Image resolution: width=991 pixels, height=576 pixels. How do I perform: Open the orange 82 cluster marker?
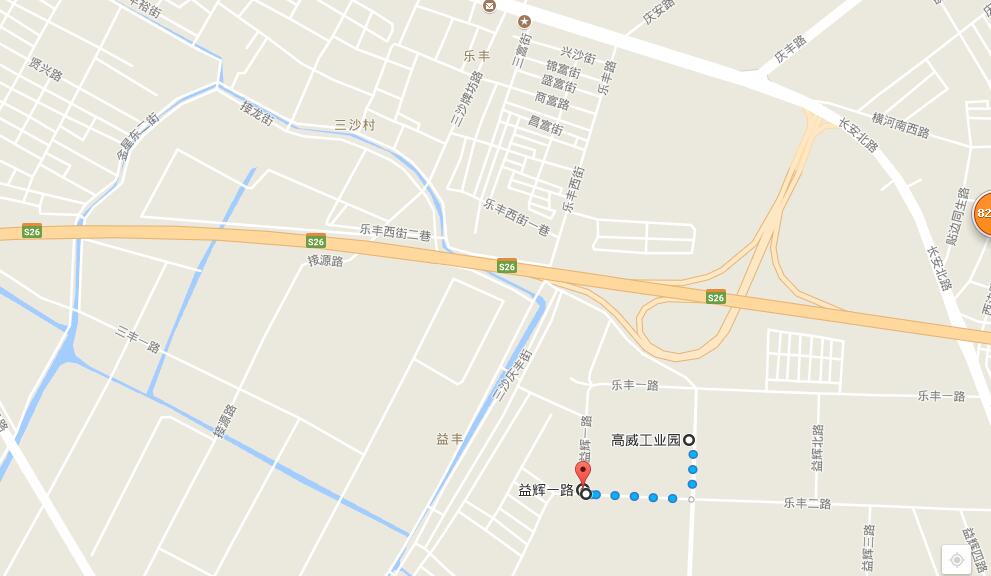(x=982, y=213)
